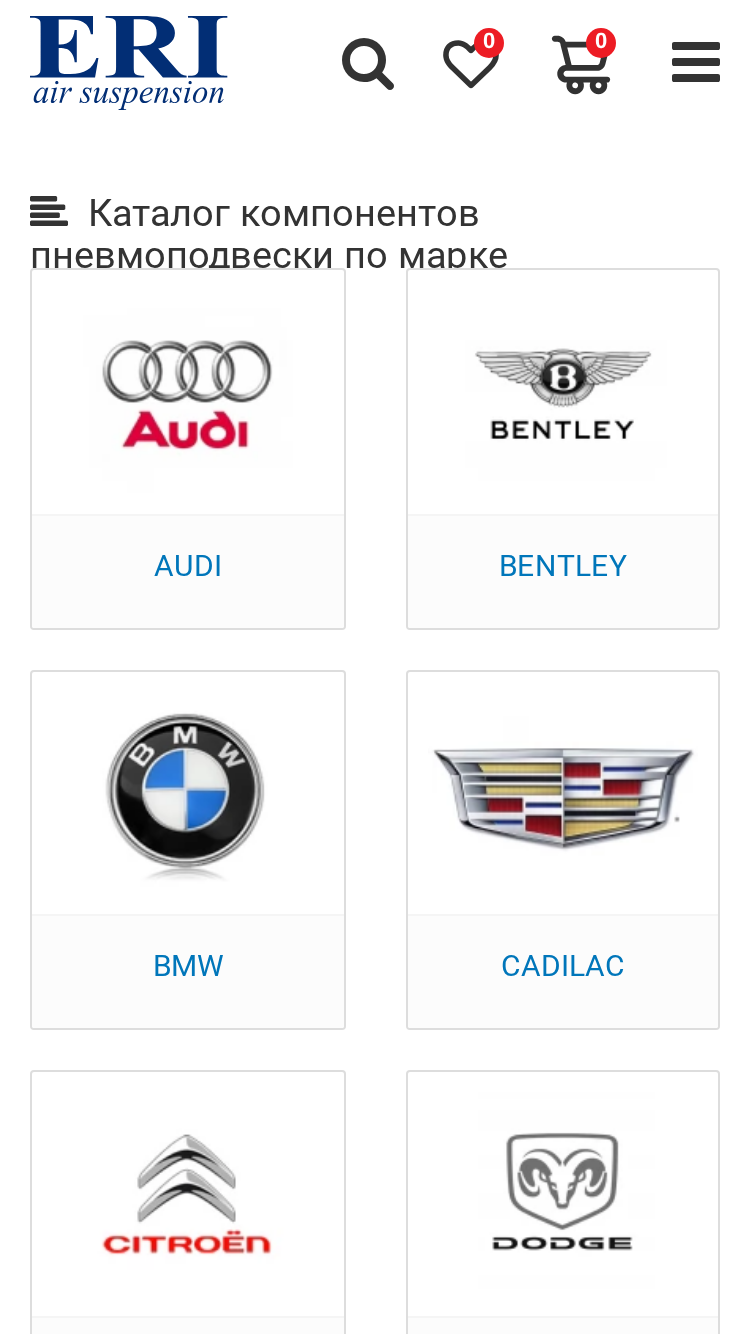Select the Citroën brand tile

[x=188, y=1202]
